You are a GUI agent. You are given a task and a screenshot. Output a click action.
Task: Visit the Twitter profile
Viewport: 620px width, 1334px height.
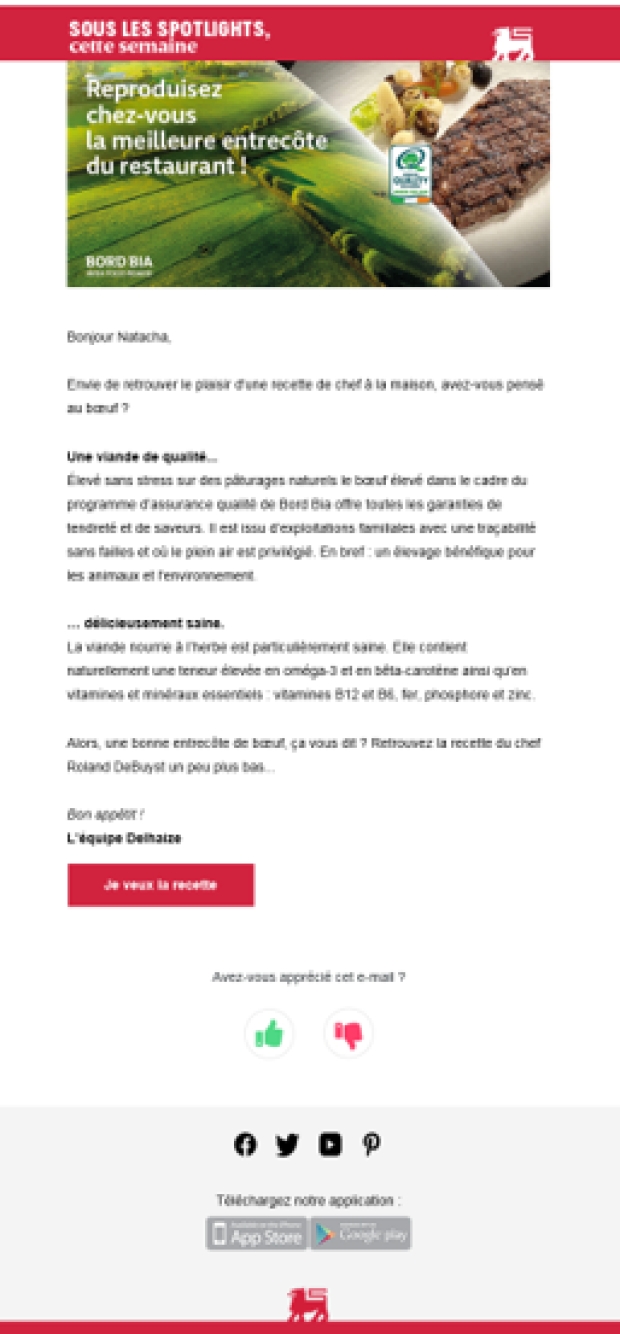[x=287, y=1145]
